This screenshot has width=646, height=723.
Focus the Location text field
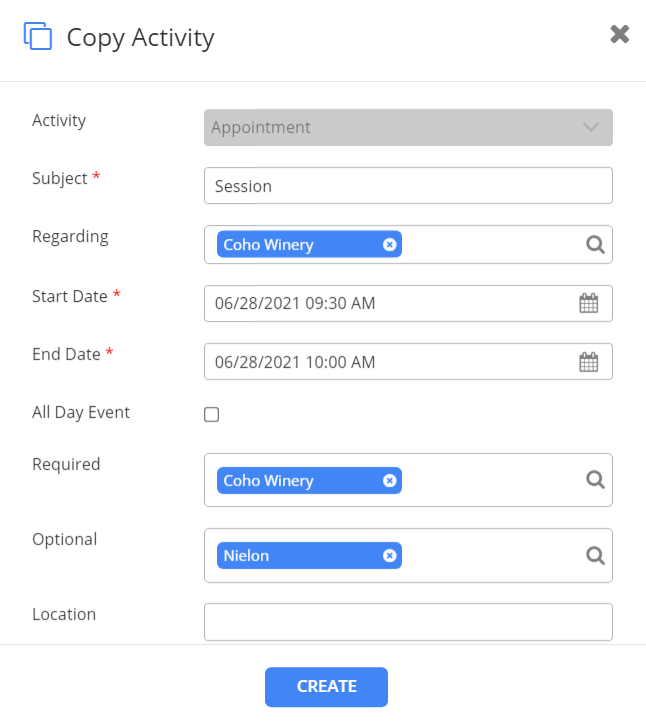408,621
